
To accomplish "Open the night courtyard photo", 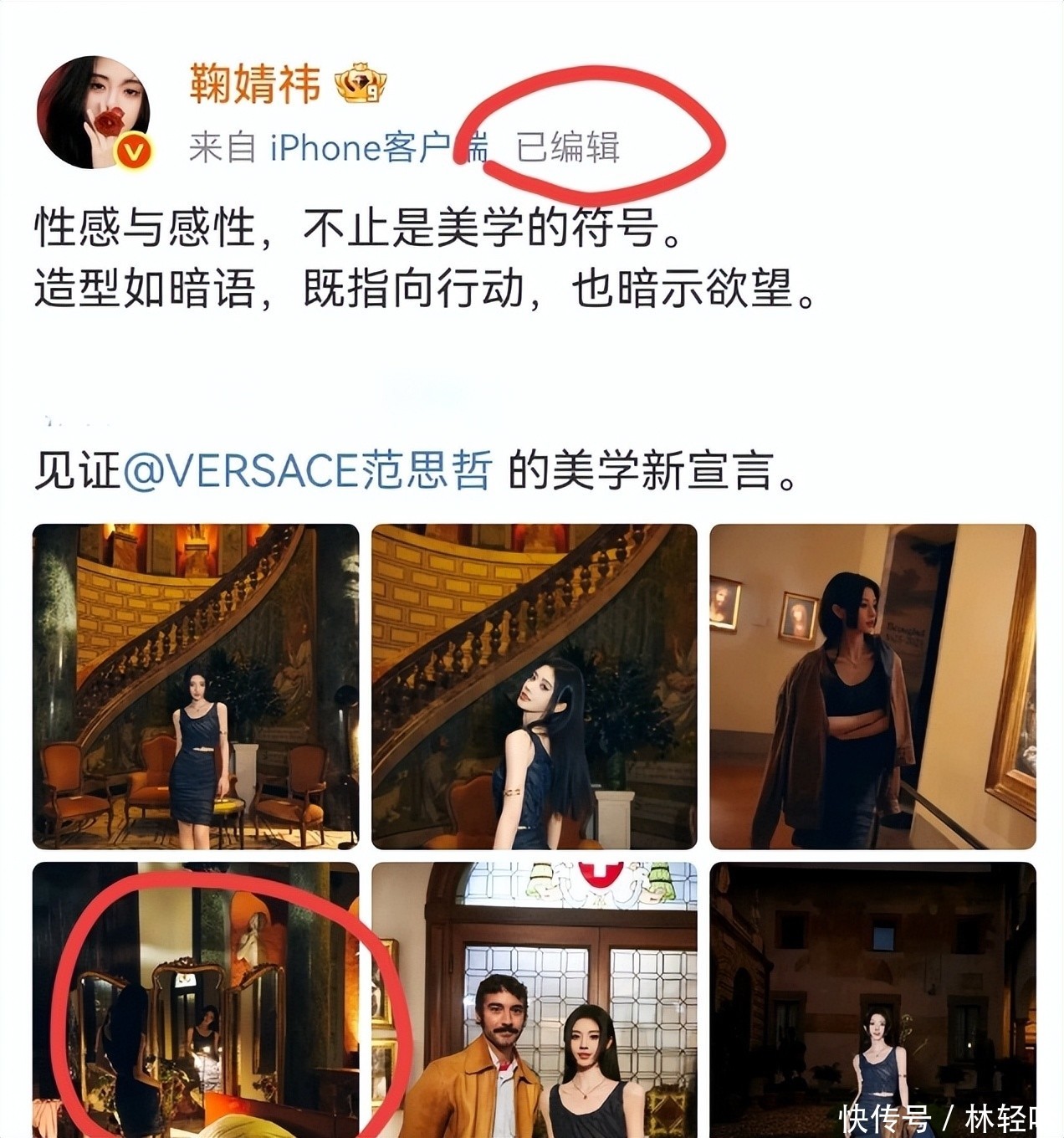I will (872, 1000).
